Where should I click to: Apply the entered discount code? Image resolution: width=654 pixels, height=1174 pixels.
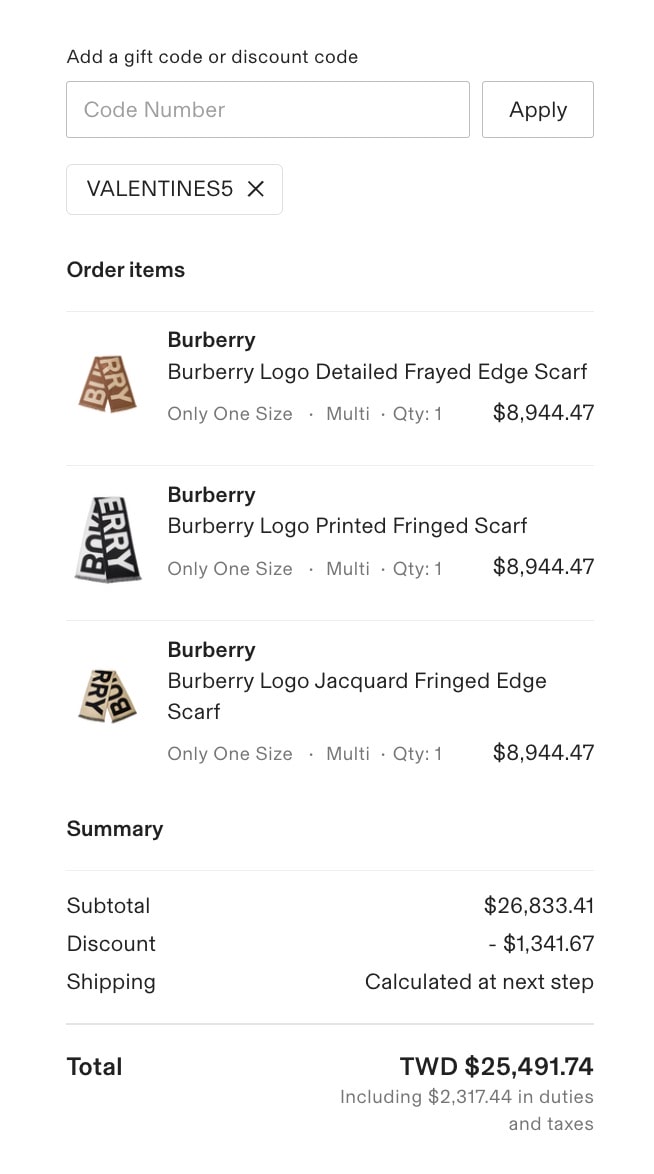coord(537,109)
